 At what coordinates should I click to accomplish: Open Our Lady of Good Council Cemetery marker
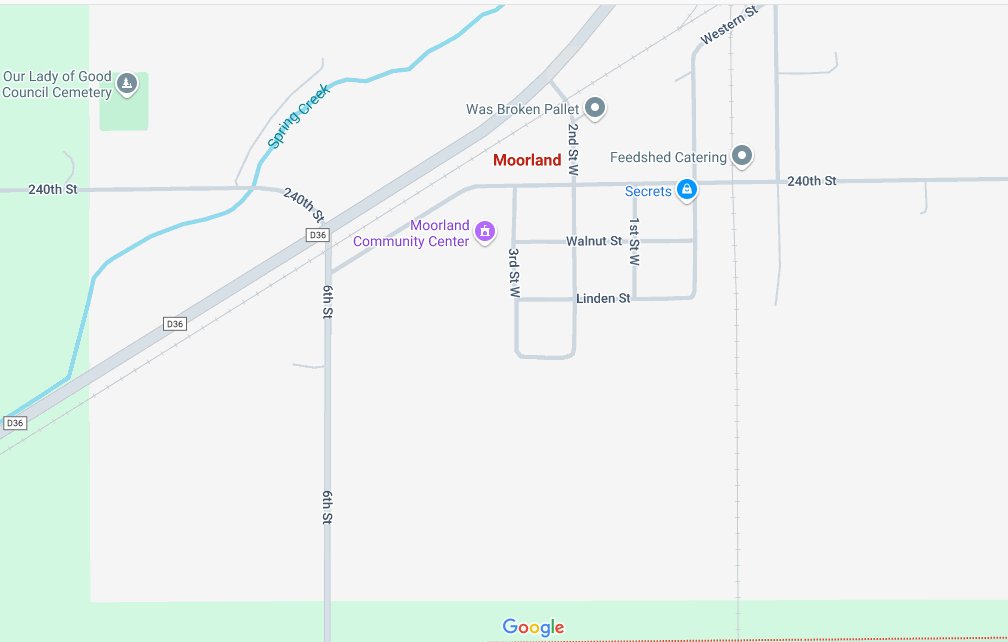(x=127, y=84)
